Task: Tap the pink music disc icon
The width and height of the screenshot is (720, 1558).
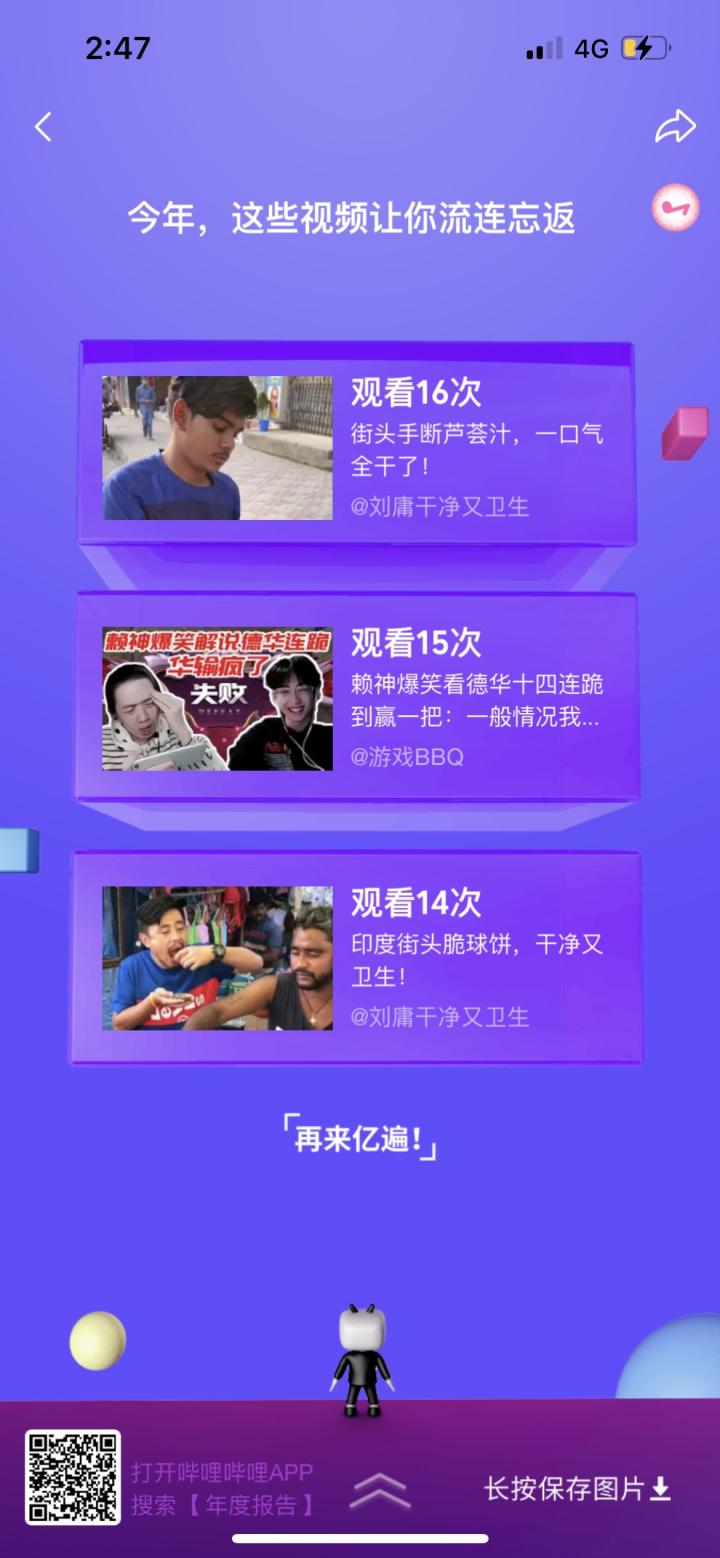Action: pos(675,208)
